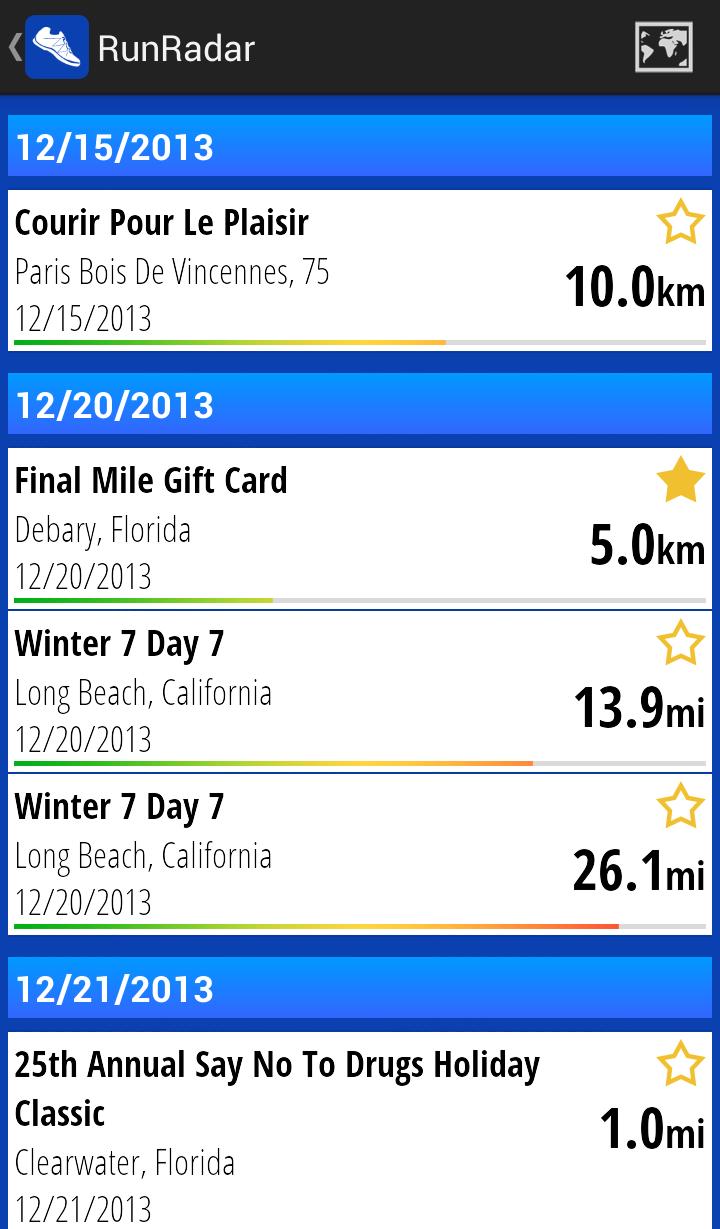Unfavorite Final Mile Gift Card race star
This screenshot has height=1229, width=720.
[x=680, y=480]
